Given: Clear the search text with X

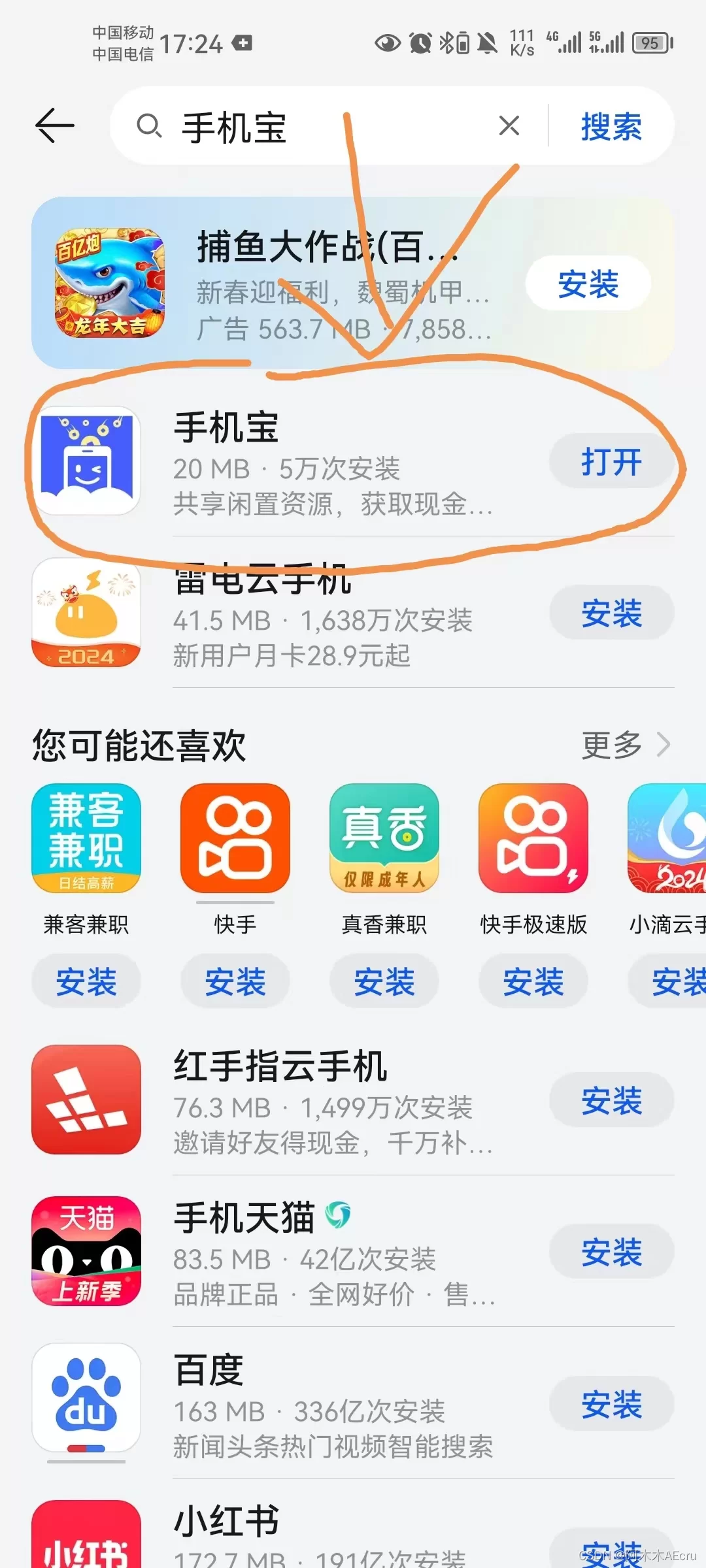Looking at the screenshot, I should [x=509, y=125].
